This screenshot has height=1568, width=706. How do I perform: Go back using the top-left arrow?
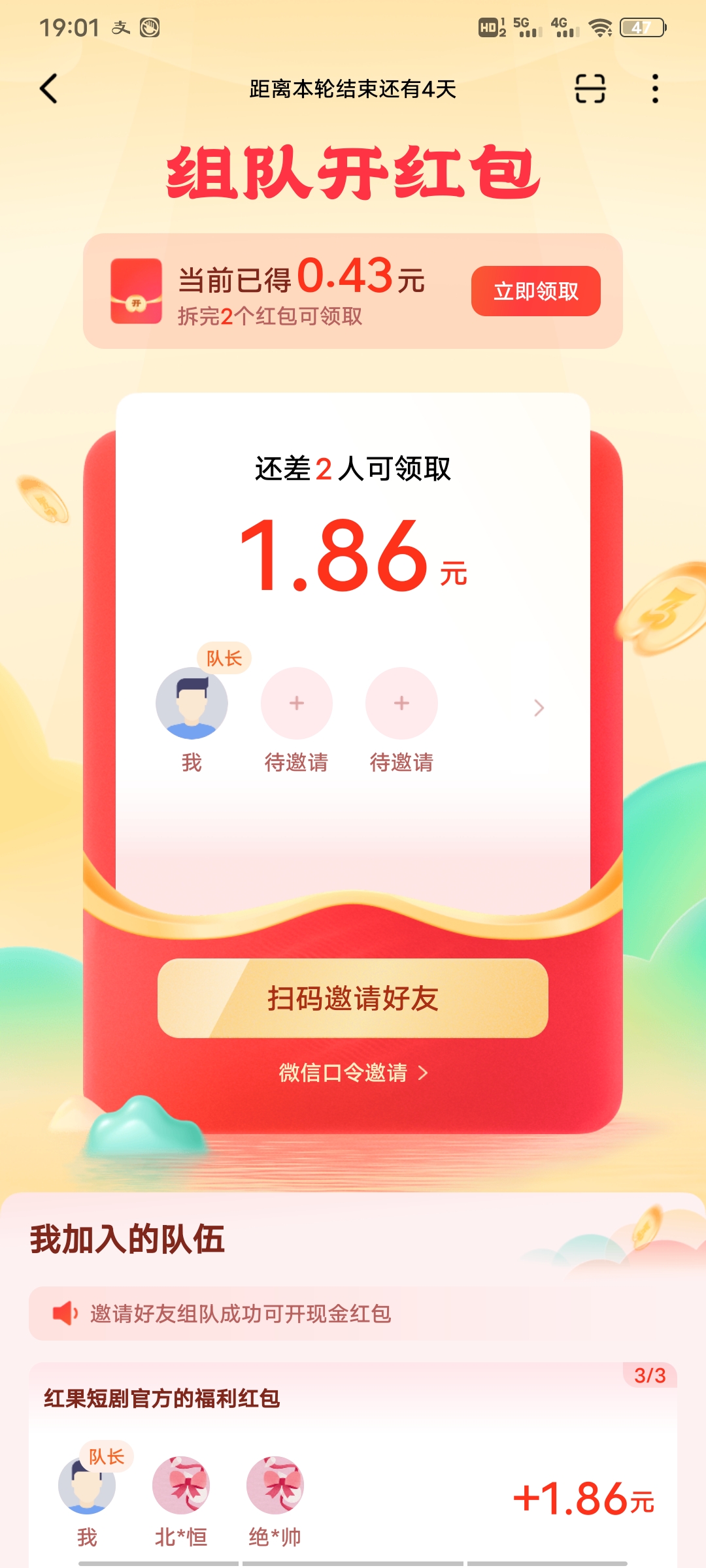(x=49, y=89)
